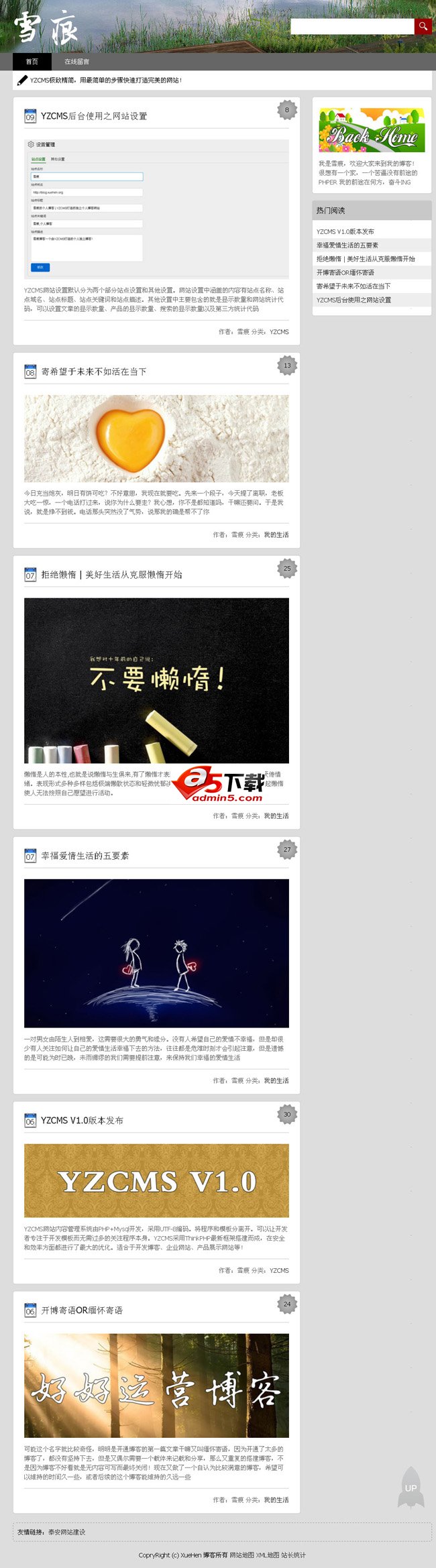Open hot-read item 寄希望于未来不如活在当下
Screen dimensions: 436x1568
pos(353,286)
